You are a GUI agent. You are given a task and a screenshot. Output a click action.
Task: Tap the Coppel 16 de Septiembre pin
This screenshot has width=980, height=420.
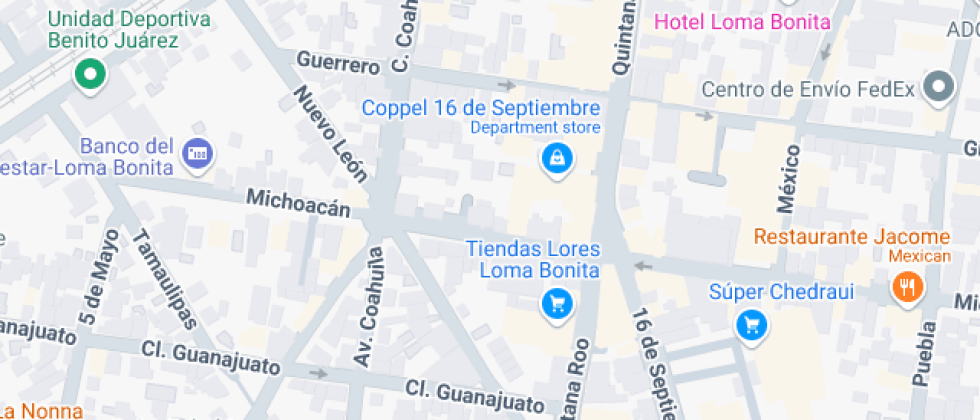pos(556,160)
